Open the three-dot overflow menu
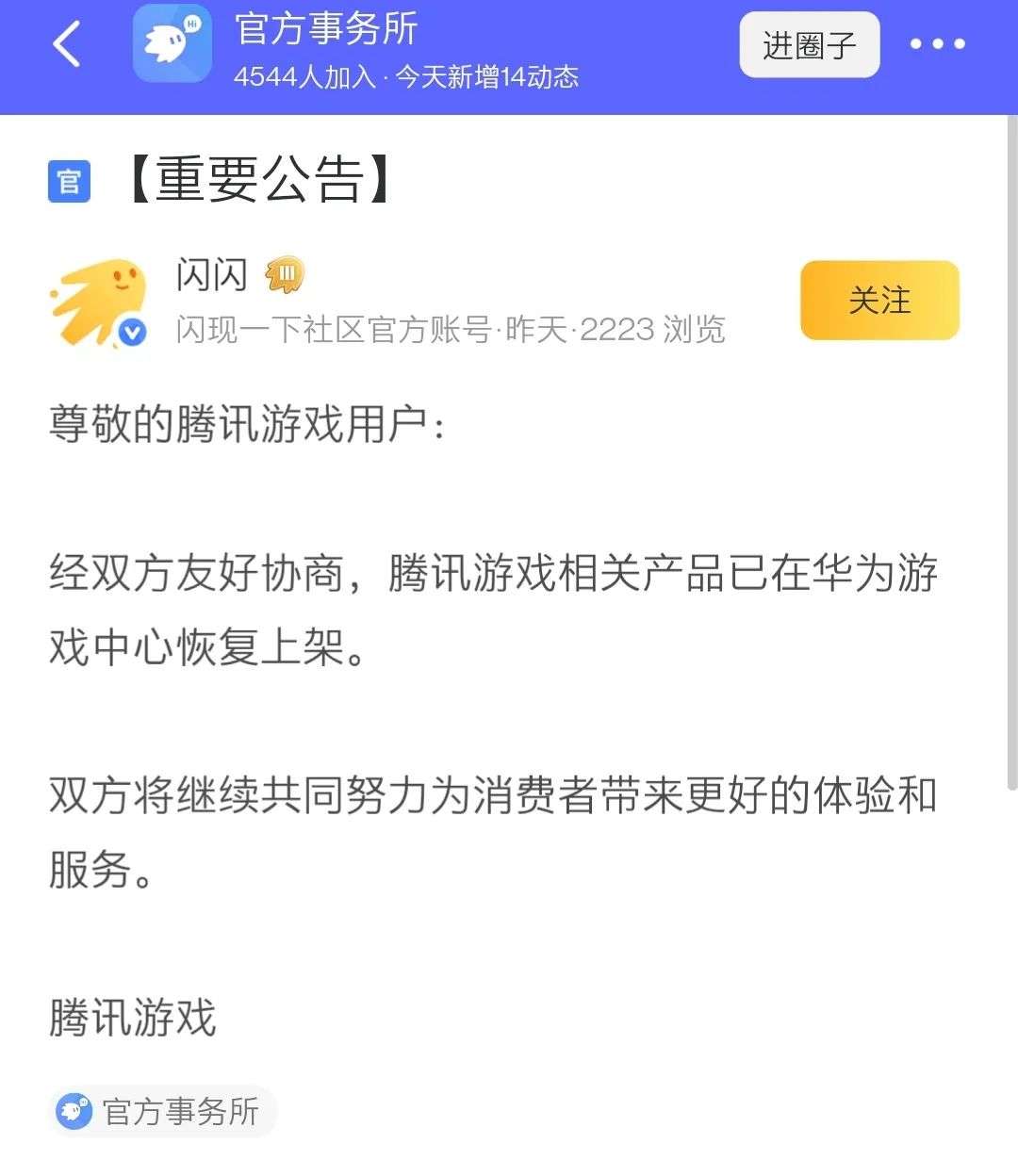This screenshot has width=1018, height=1176. [937, 44]
